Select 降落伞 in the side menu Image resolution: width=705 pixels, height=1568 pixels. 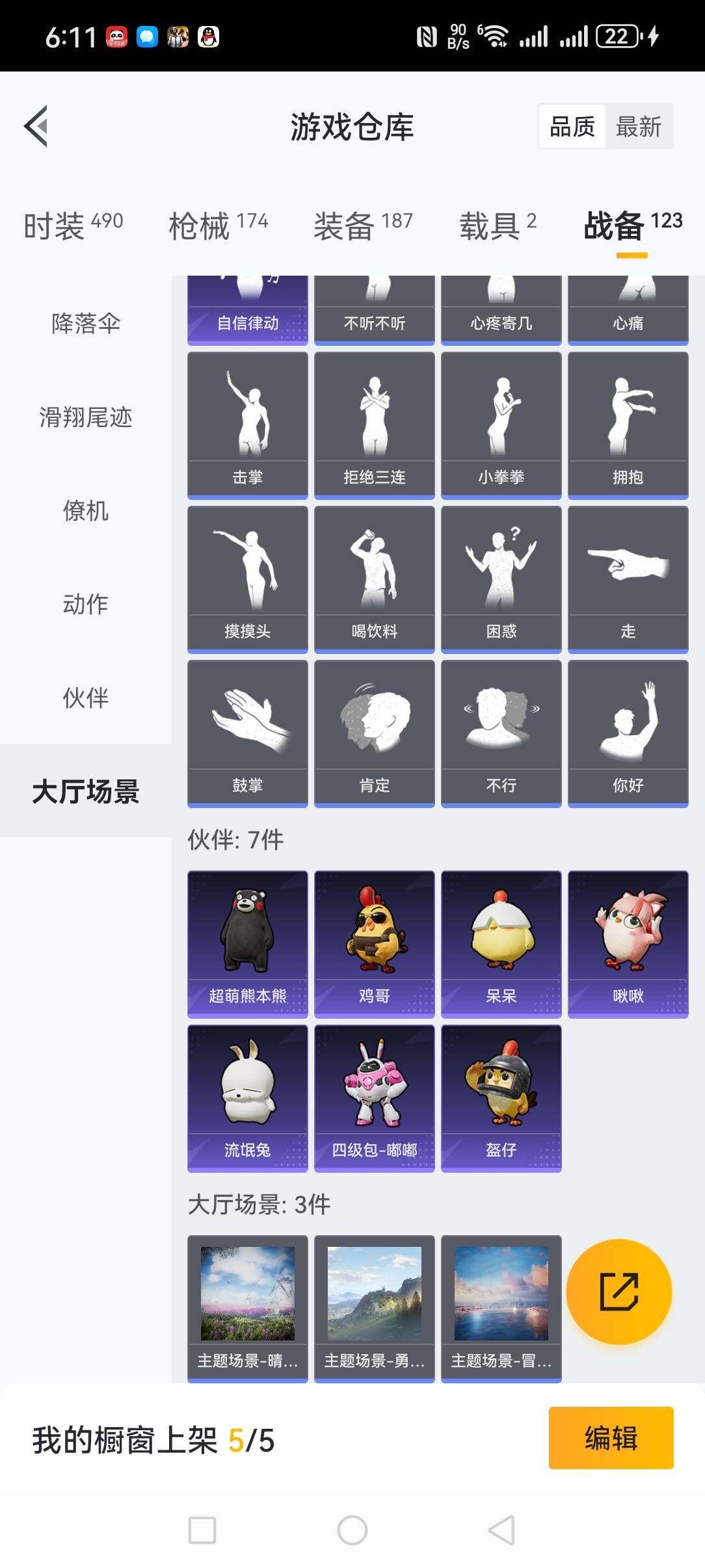(86, 323)
